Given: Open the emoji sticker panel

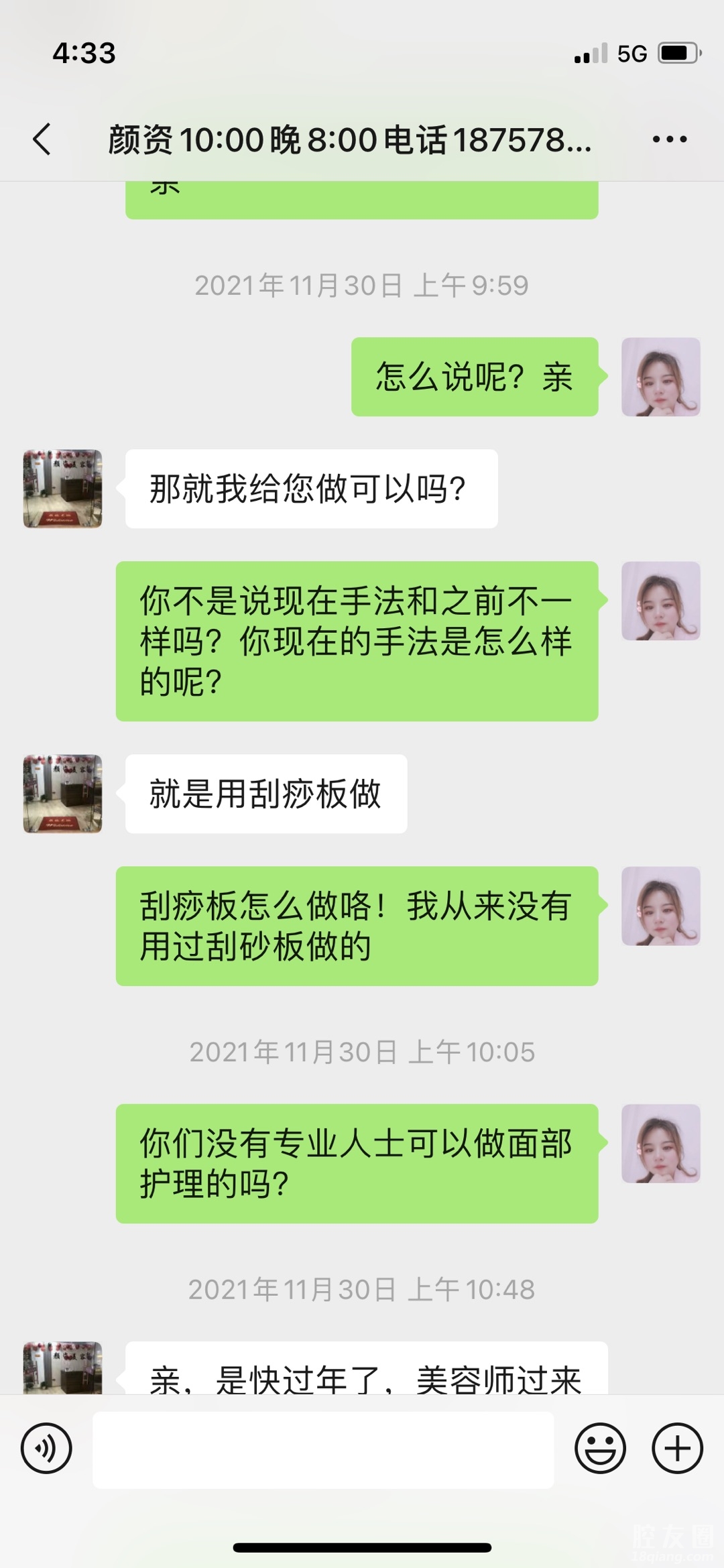Looking at the screenshot, I should 600,1448.
